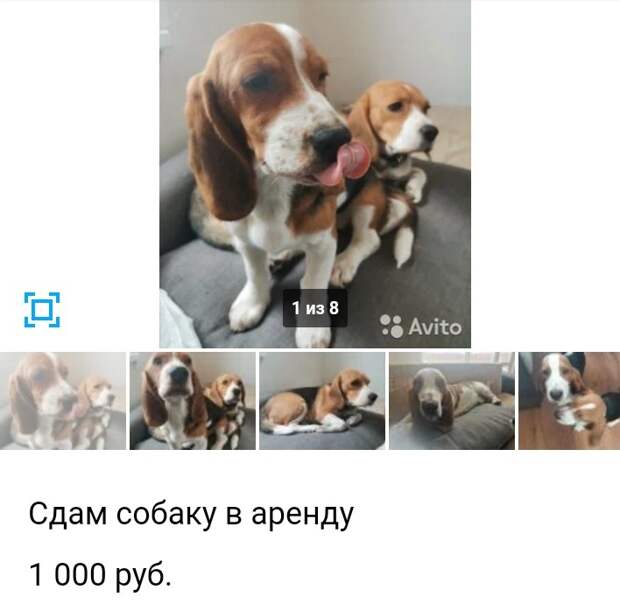Select the first faded thumbnail of two dogs
Screen dimensions: 620x604
(x=62, y=400)
